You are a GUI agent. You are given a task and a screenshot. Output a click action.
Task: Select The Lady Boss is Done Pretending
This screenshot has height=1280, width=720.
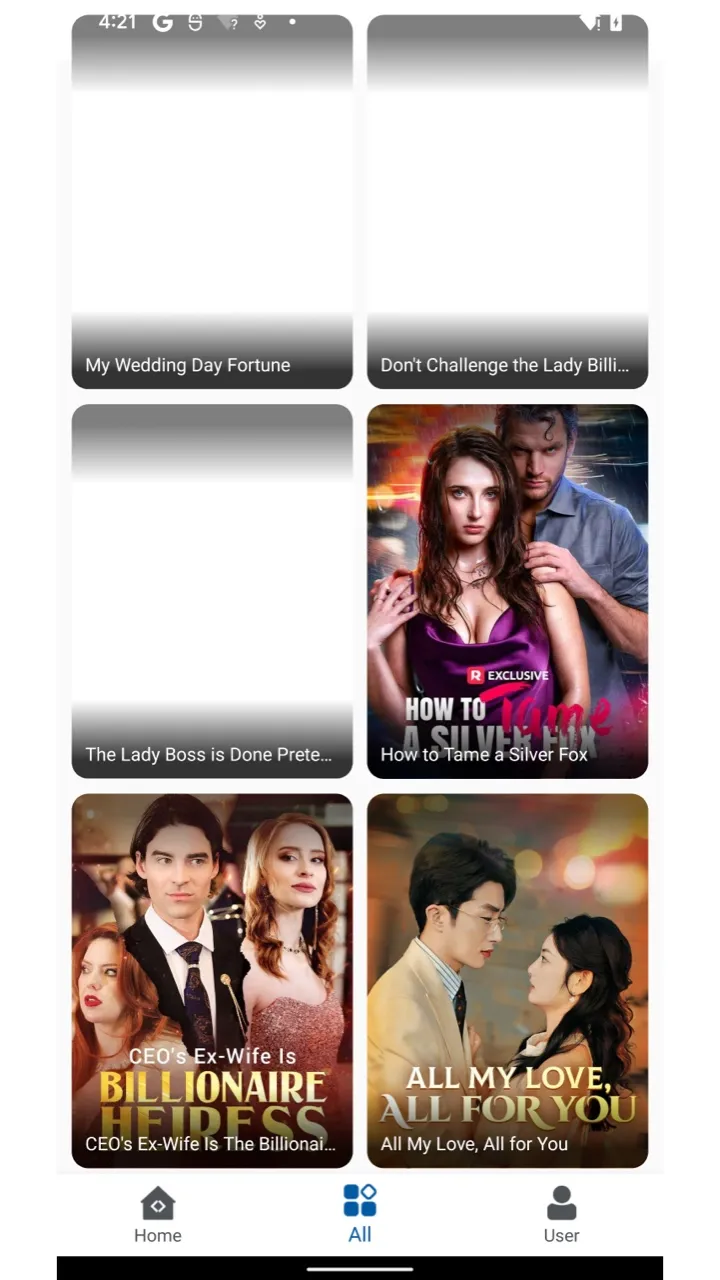coord(212,591)
